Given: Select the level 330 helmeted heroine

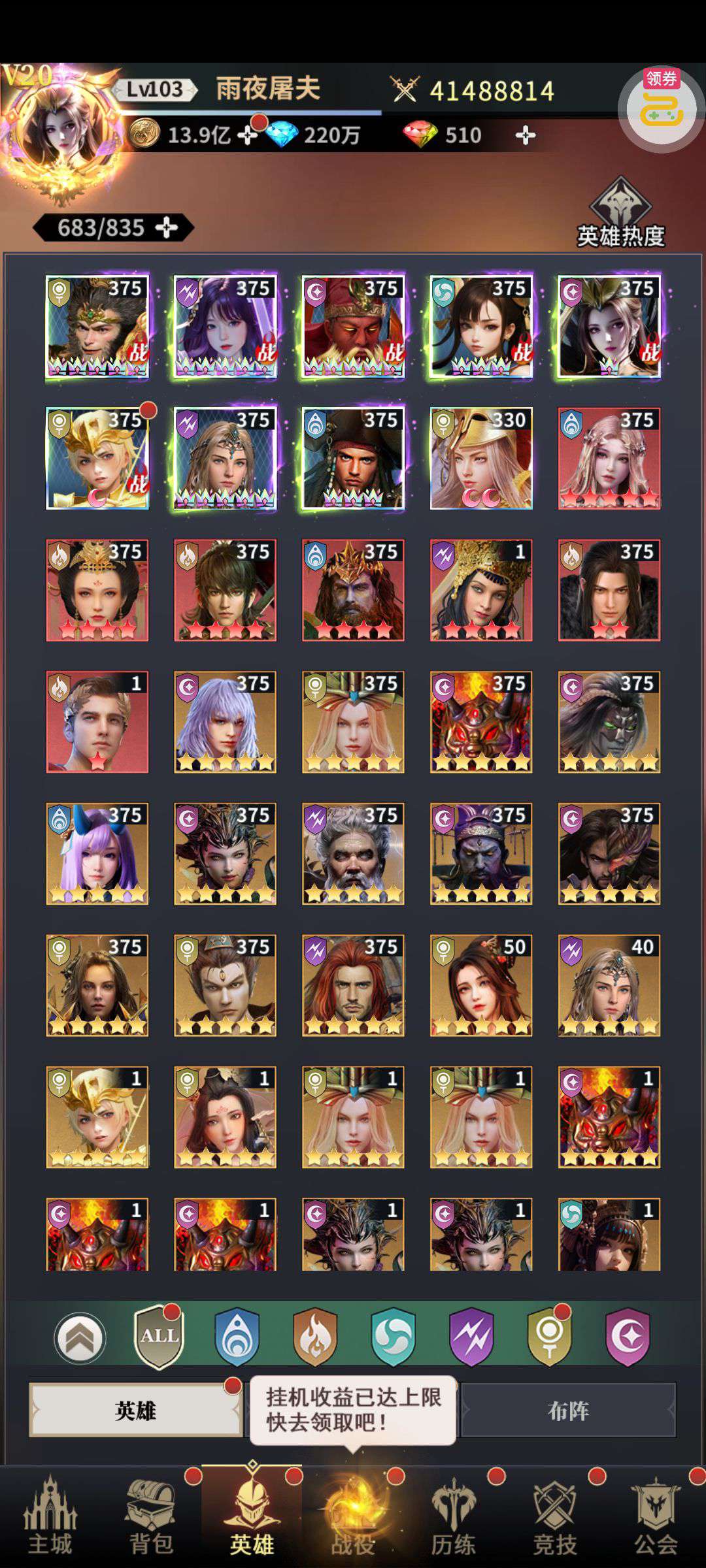Looking at the screenshot, I should pyautogui.click(x=481, y=459).
